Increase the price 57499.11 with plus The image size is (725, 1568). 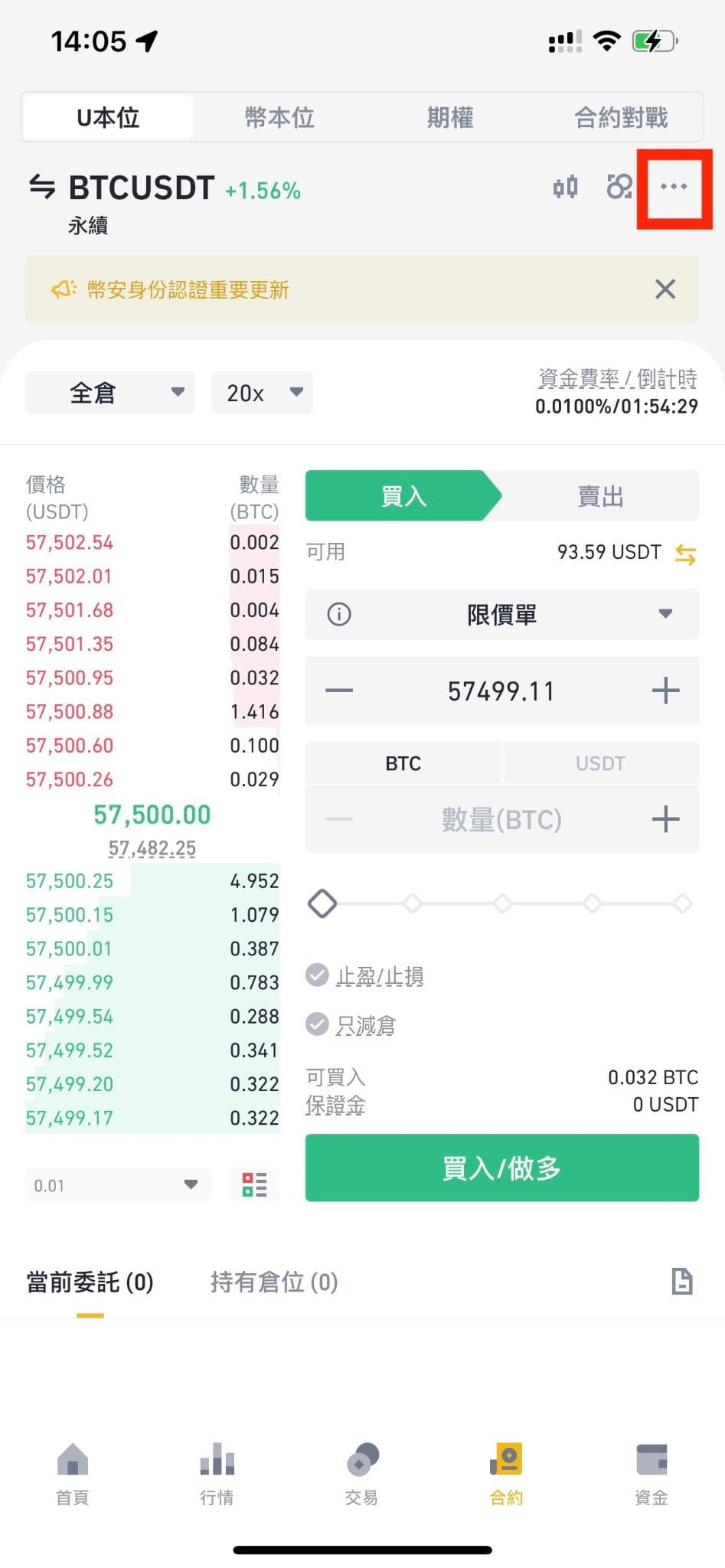[665, 691]
